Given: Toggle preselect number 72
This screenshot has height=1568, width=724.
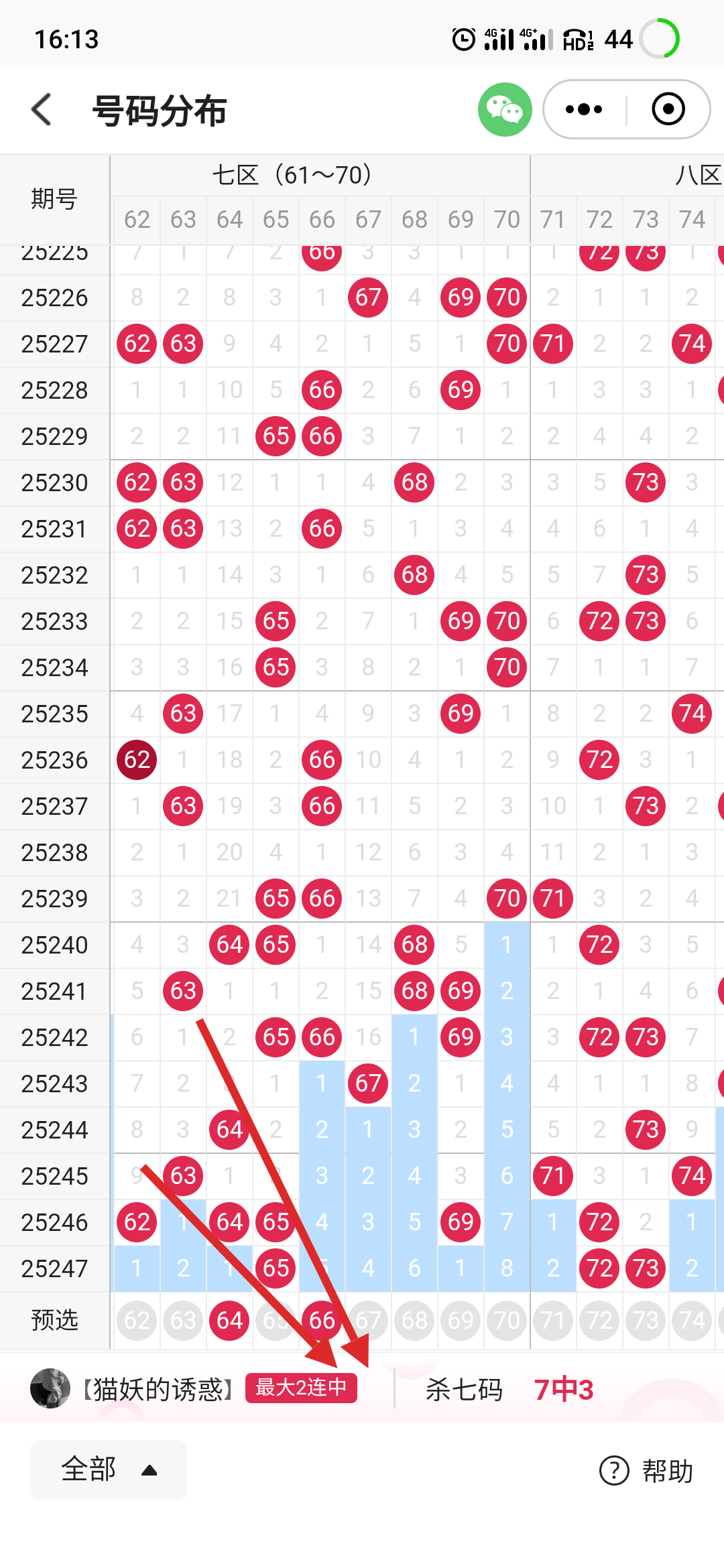Looking at the screenshot, I should 599,1320.
